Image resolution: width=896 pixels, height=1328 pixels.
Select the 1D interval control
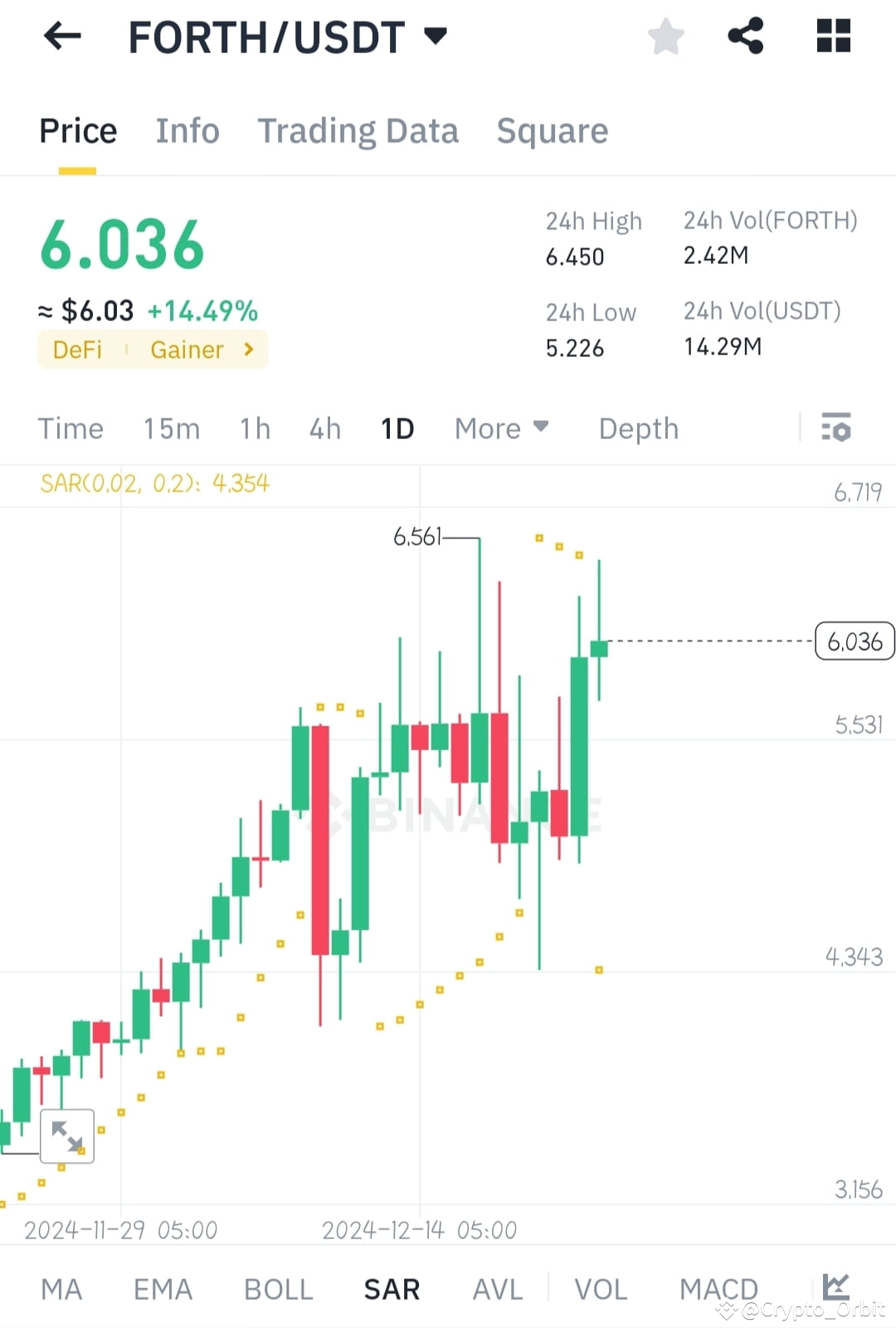pyautogui.click(x=397, y=428)
